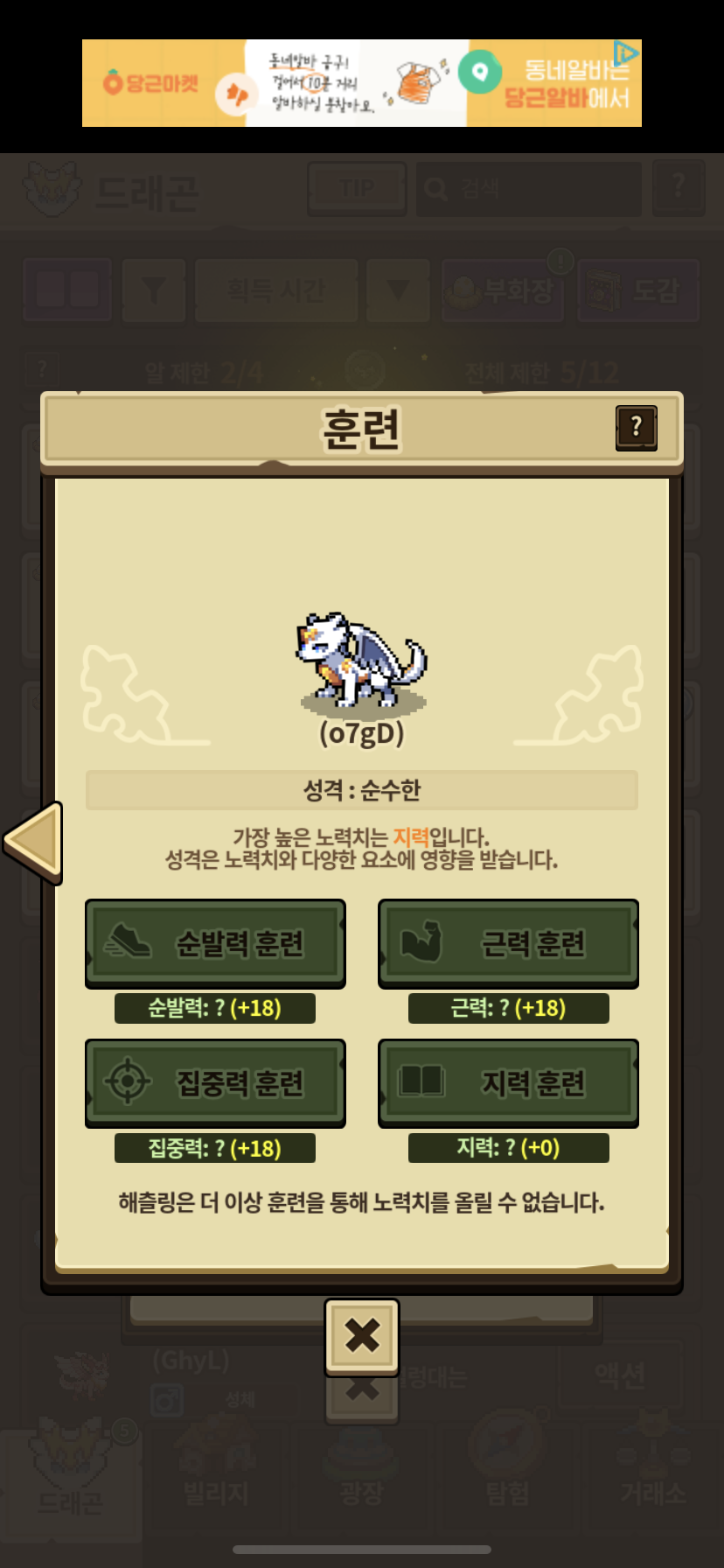
Task: Close the 훈련 dialog with X
Action: coord(362,1336)
